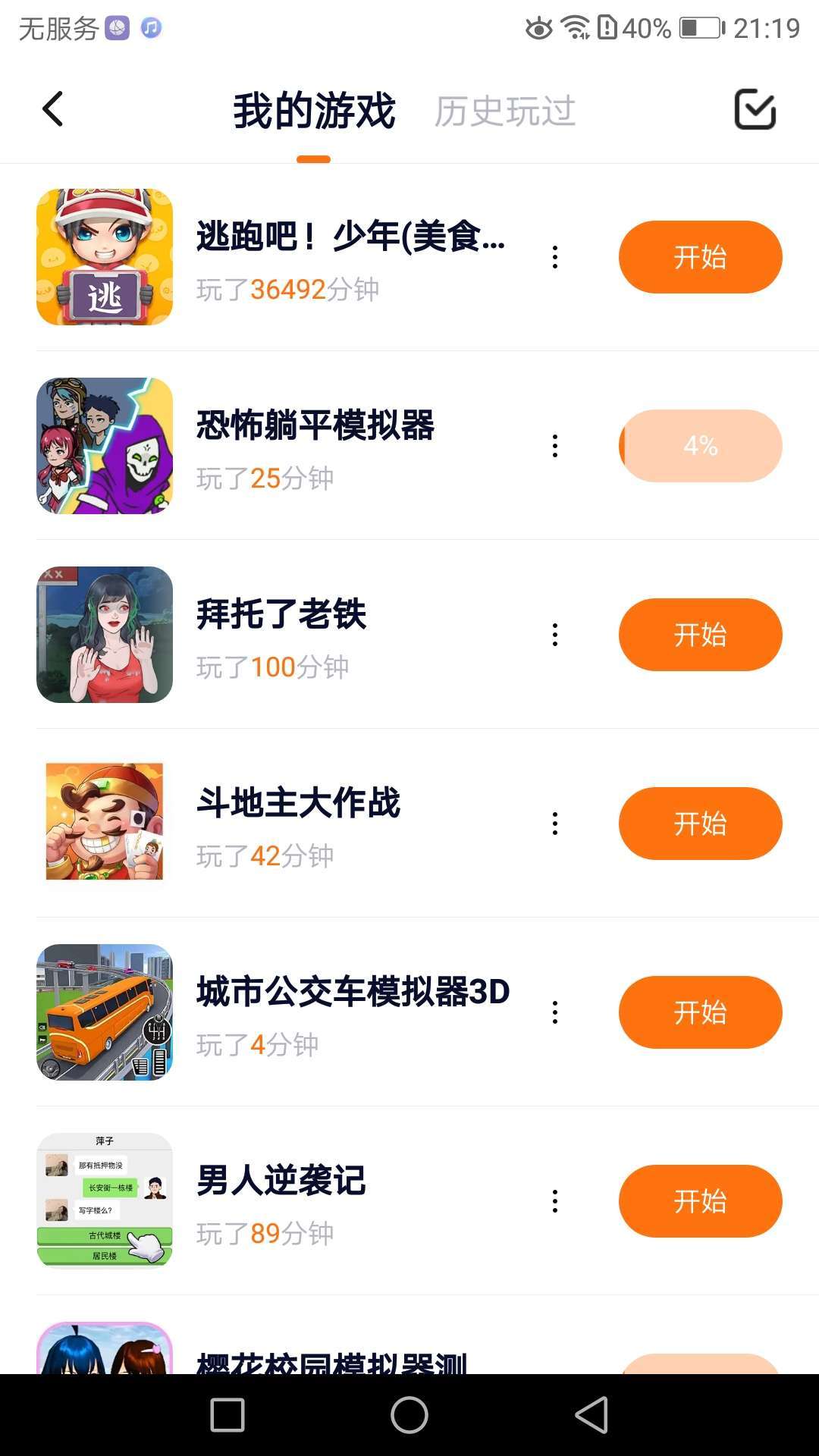Open the 恐怖躺平模拟器 game icon
Image resolution: width=819 pixels, height=1456 pixels.
coord(105,446)
